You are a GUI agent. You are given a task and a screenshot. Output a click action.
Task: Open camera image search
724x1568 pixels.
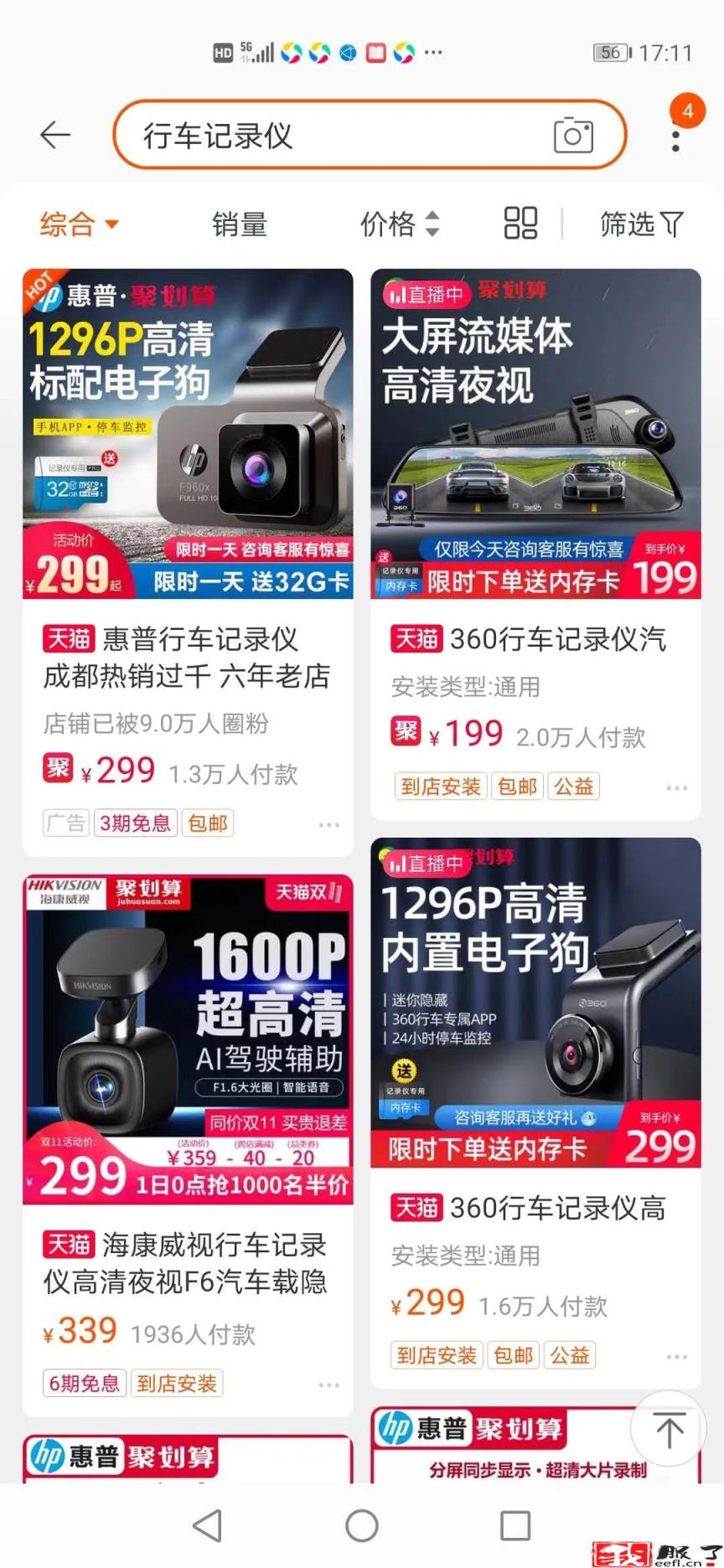pyautogui.click(x=573, y=135)
